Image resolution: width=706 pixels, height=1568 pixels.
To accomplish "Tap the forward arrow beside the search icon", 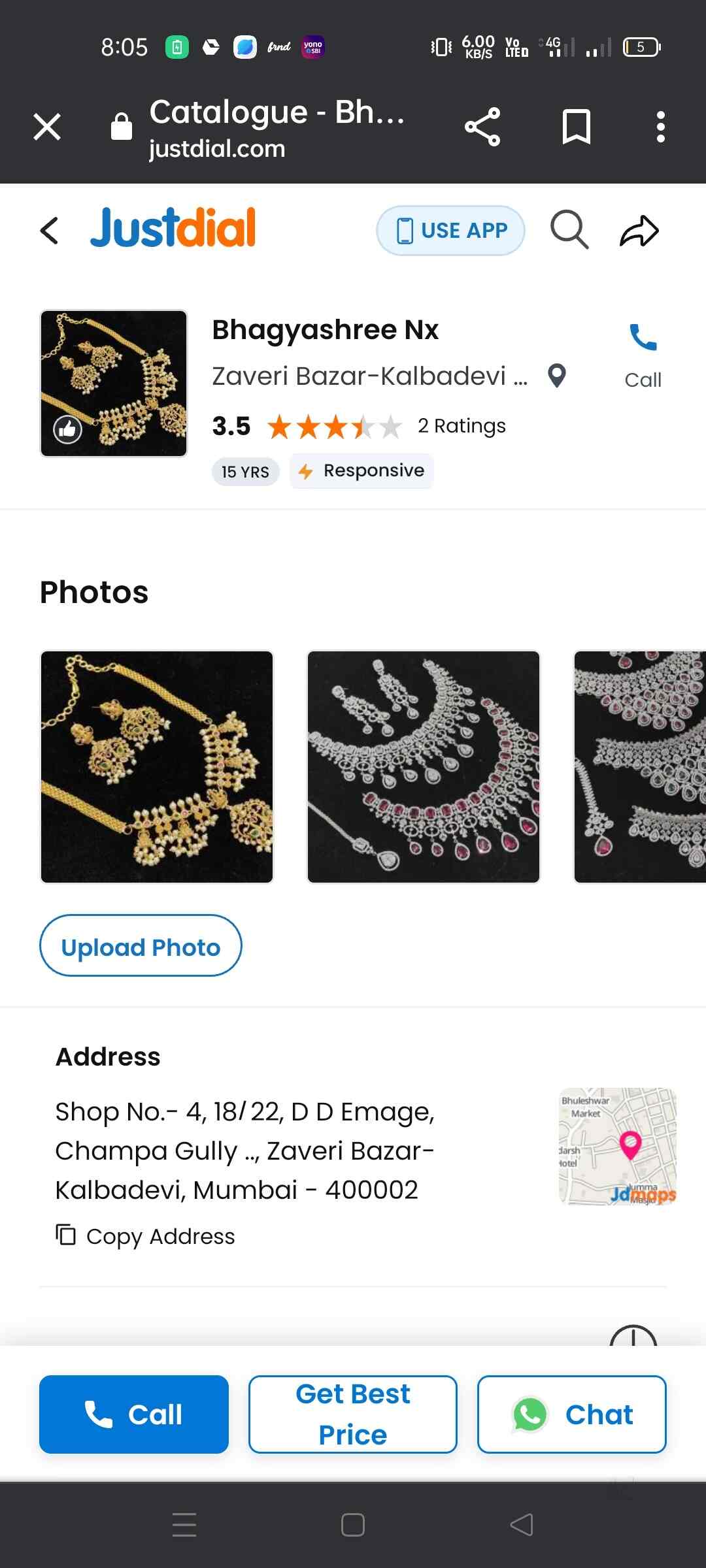I will (x=639, y=229).
